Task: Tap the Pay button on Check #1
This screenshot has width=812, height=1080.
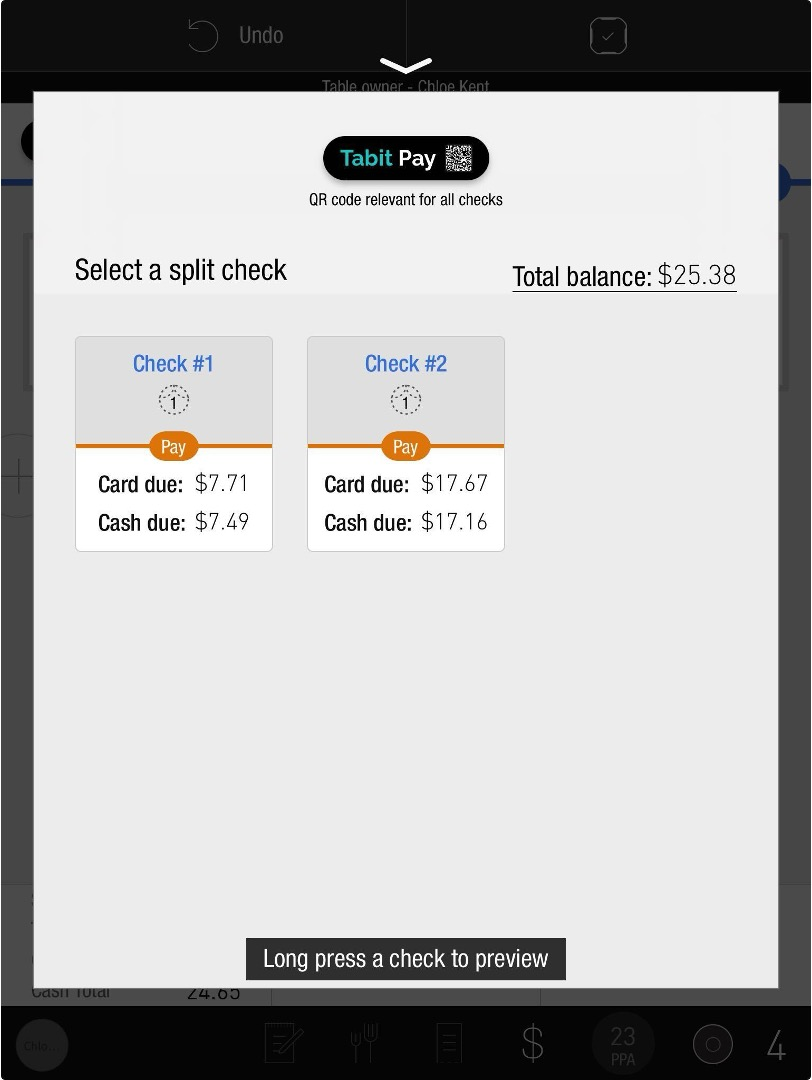Action: click(173, 447)
